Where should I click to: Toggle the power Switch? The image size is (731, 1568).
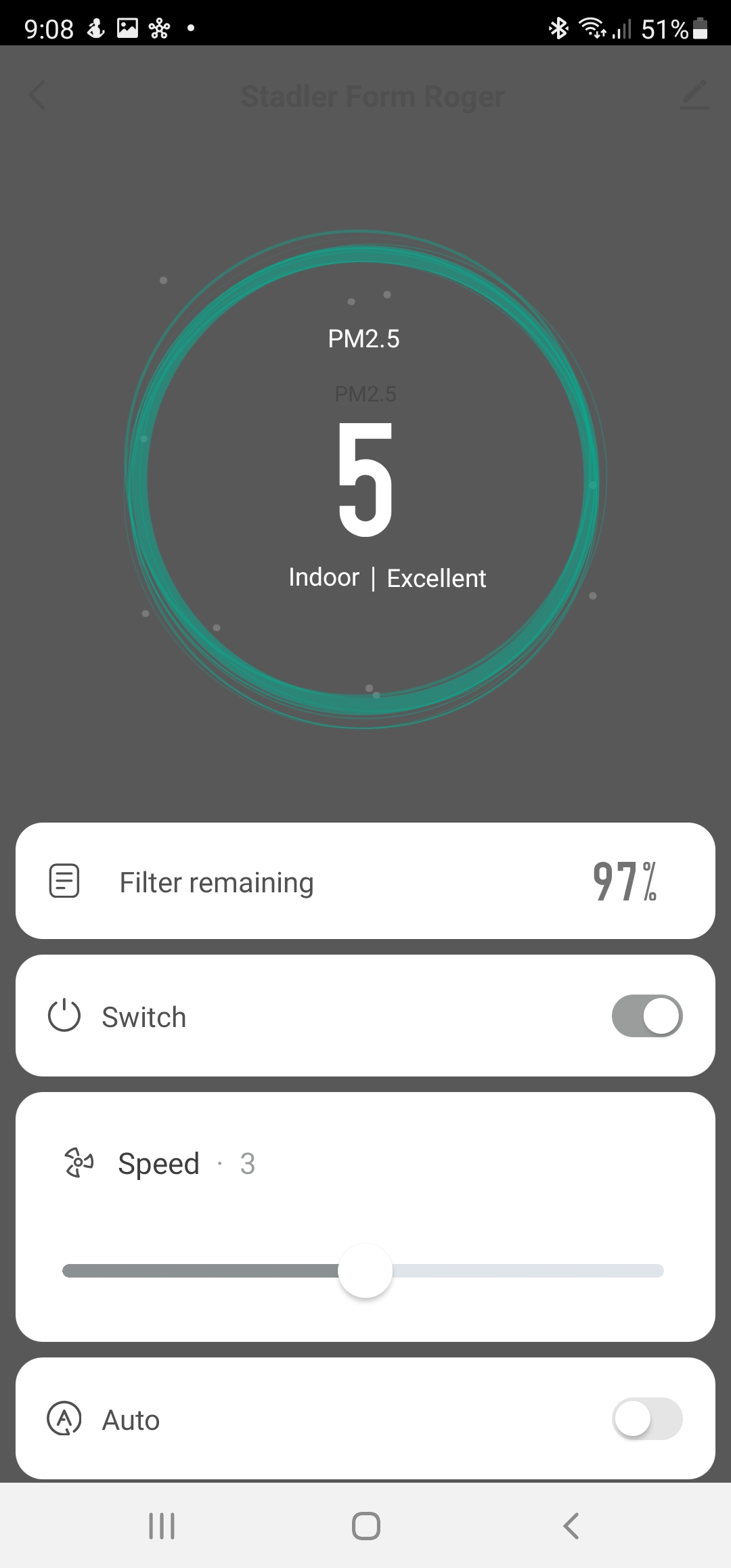646,1016
